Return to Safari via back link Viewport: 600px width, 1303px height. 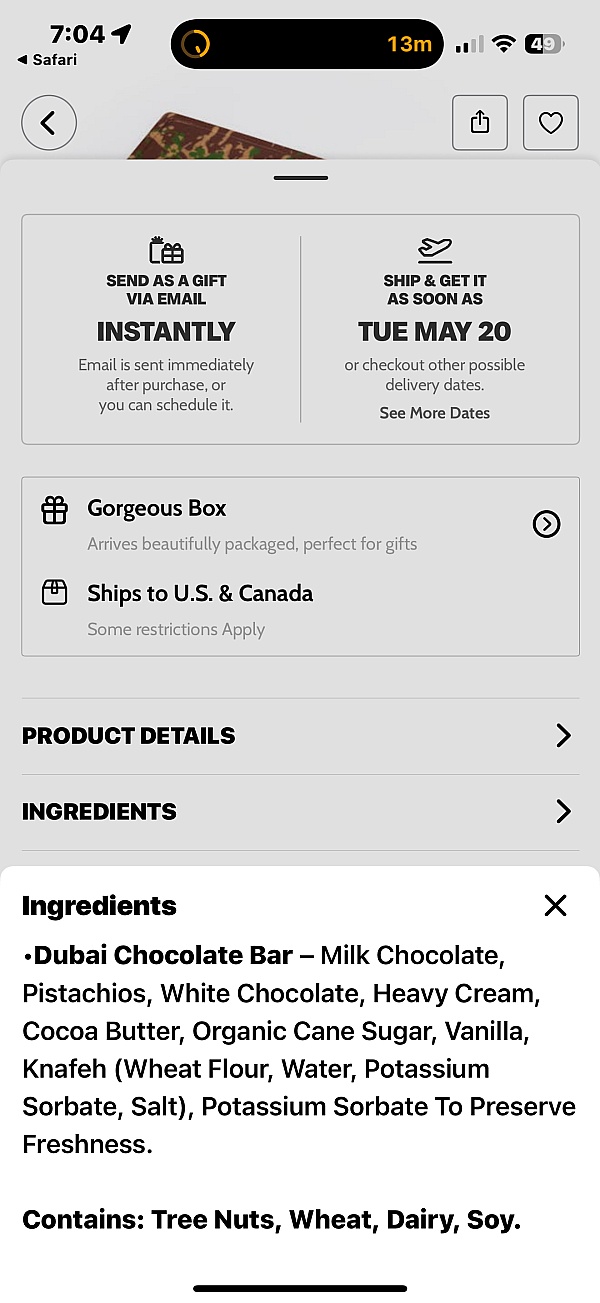tap(47, 60)
